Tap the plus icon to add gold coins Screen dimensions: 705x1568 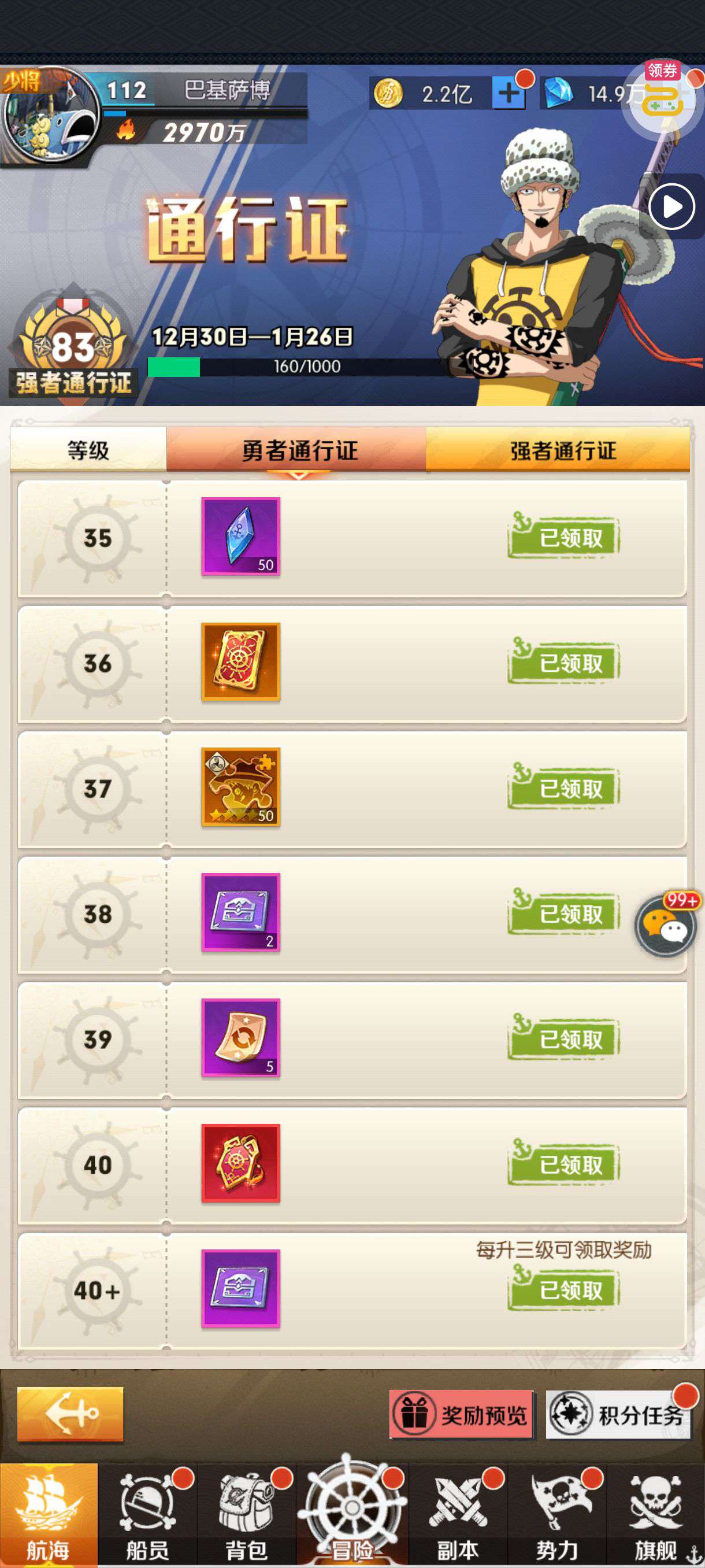(508, 94)
